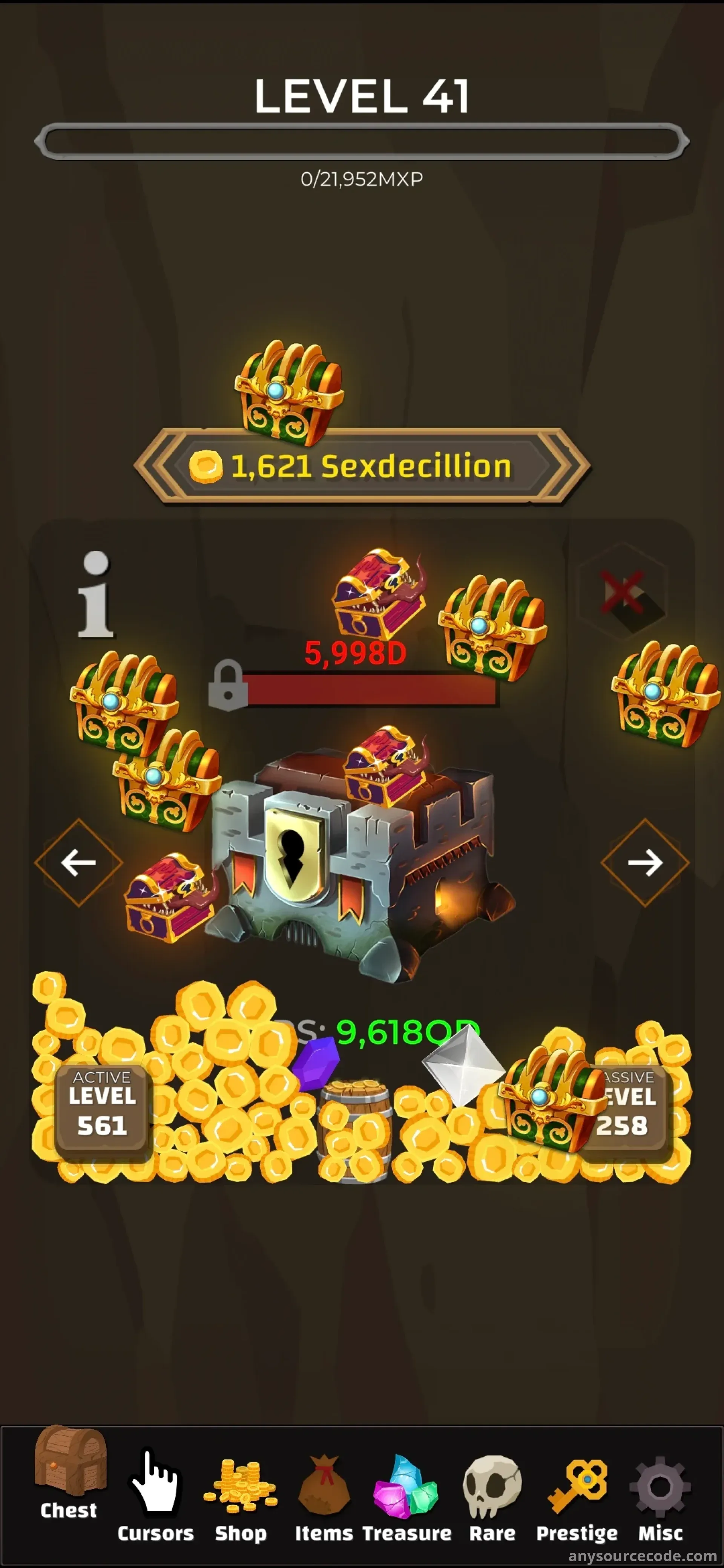Open the chest info icon
Image resolution: width=724 pixels, height=1568 pixels.
(96, 595)
